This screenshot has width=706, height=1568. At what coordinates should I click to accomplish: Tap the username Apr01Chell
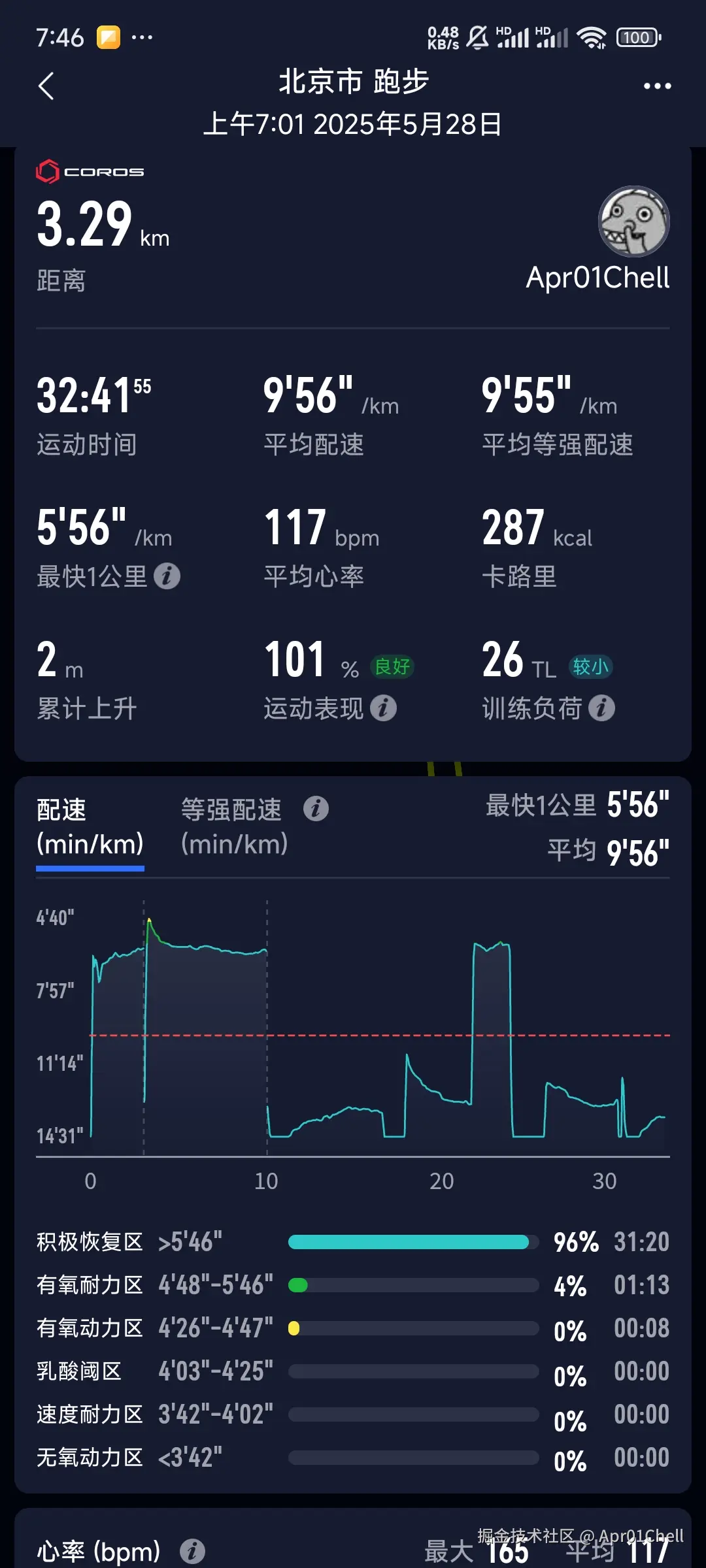(597, 277)
